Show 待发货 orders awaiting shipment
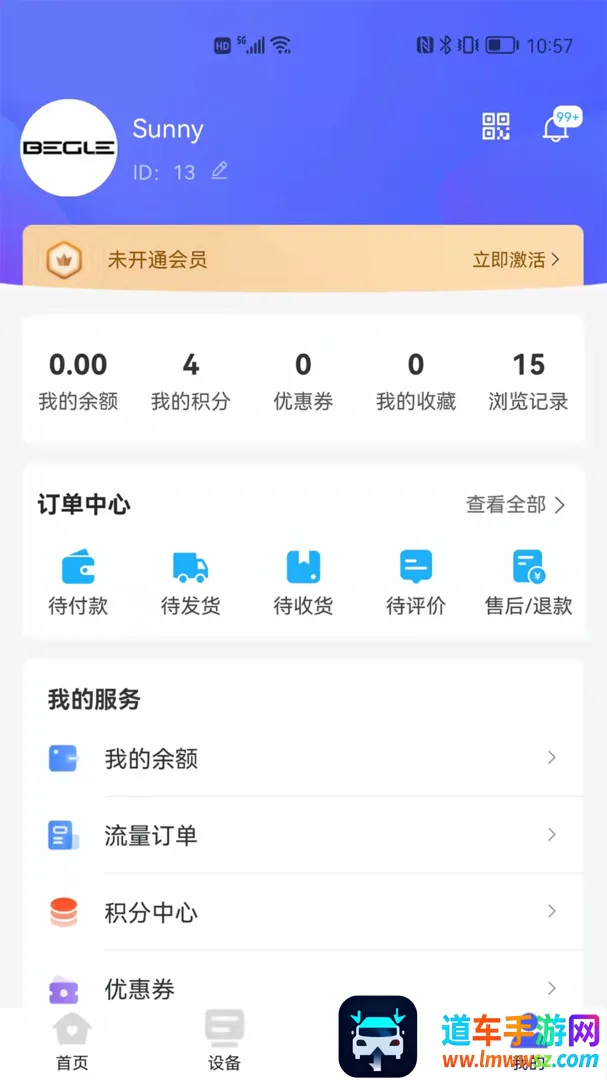Screen dimensions: 607x1080 tap(190, 582)
